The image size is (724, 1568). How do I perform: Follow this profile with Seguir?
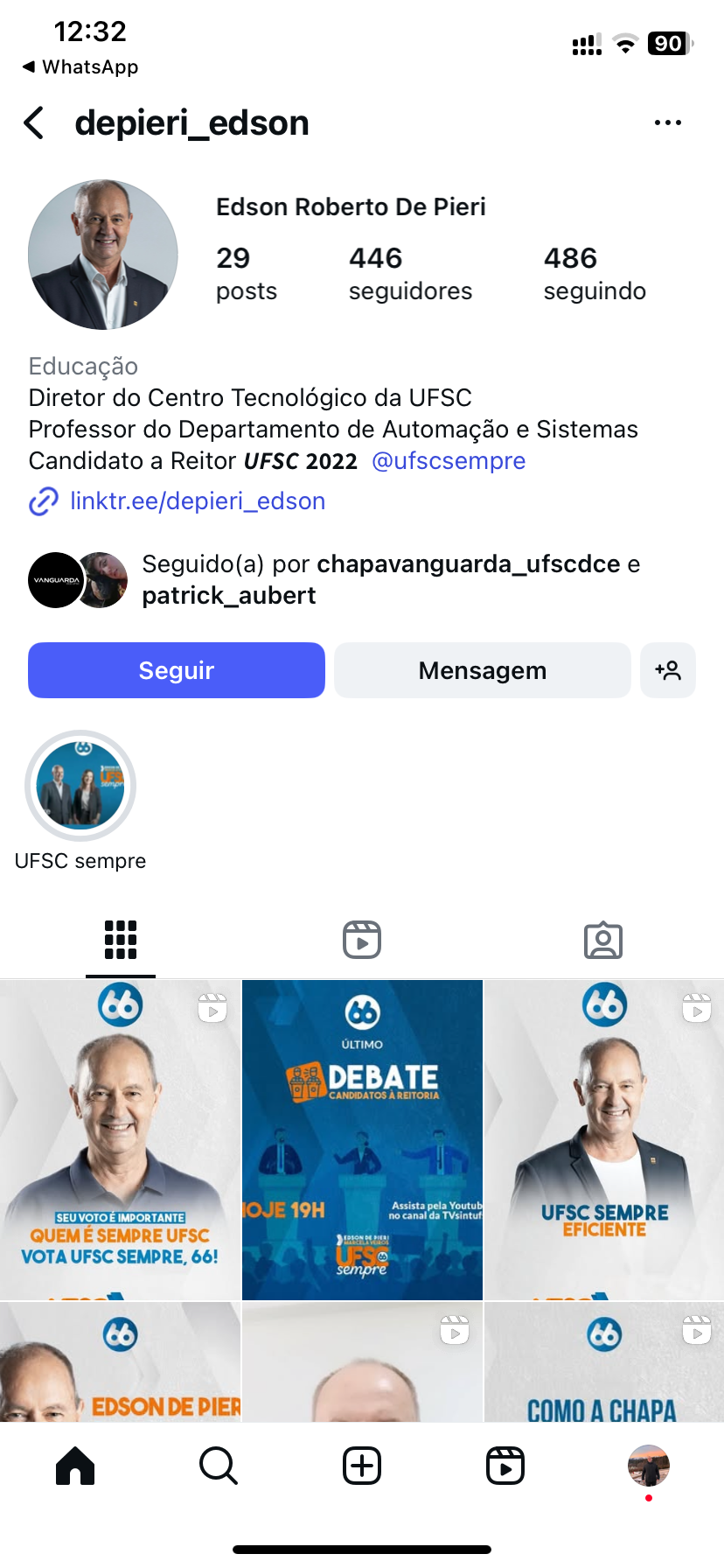click(177, 670)
